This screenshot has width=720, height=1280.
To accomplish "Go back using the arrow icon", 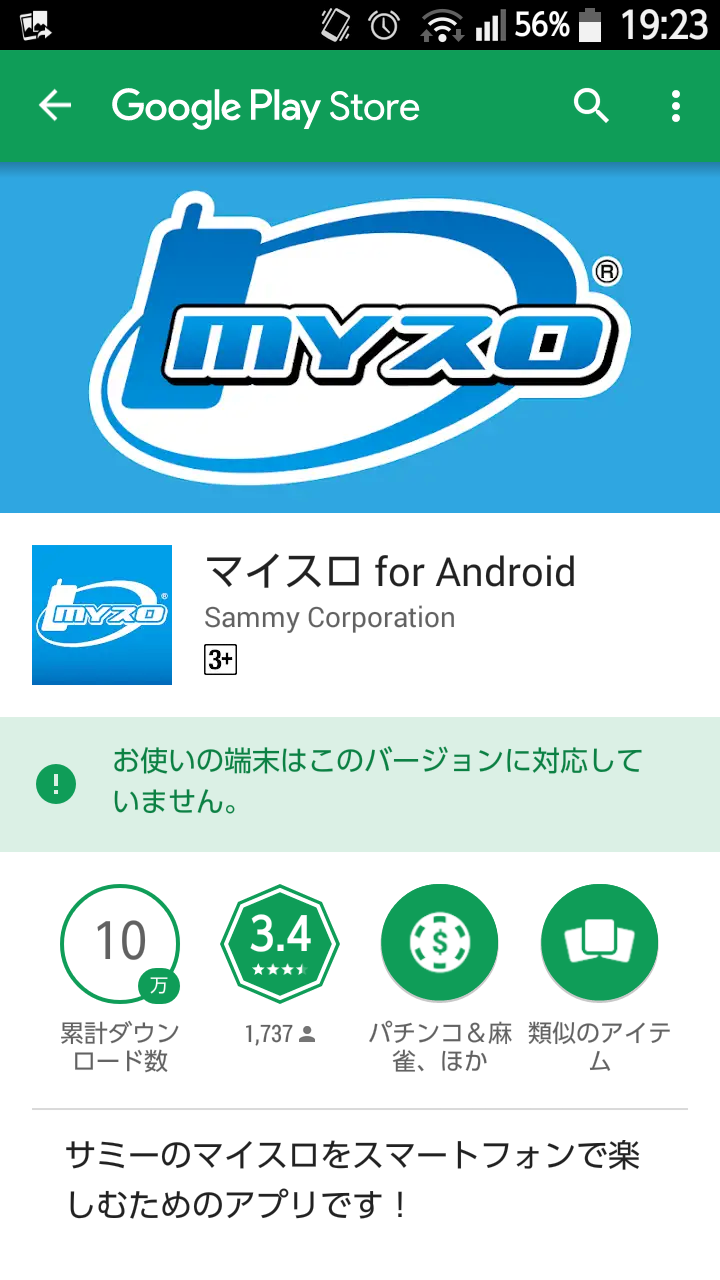I will pos(55,106).
